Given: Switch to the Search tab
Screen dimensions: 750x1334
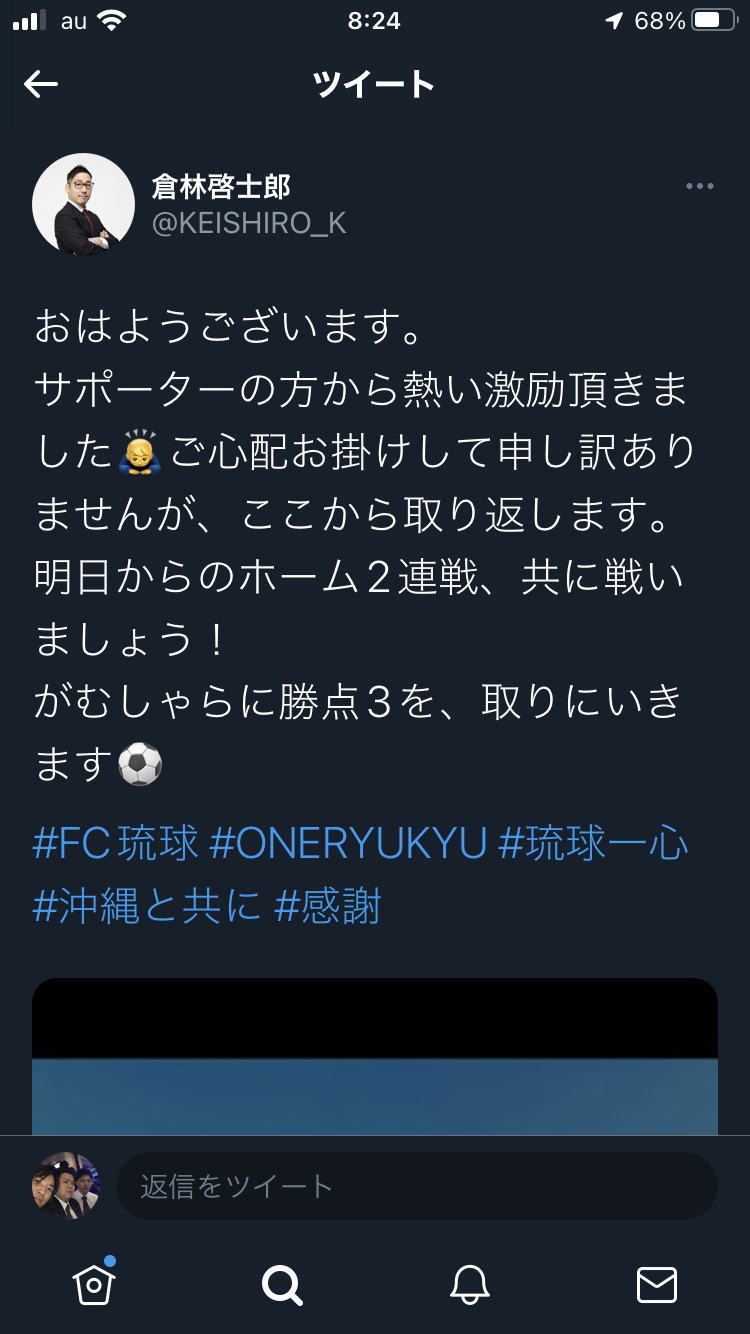Looking at the screenshot, I should point(281,1284).
